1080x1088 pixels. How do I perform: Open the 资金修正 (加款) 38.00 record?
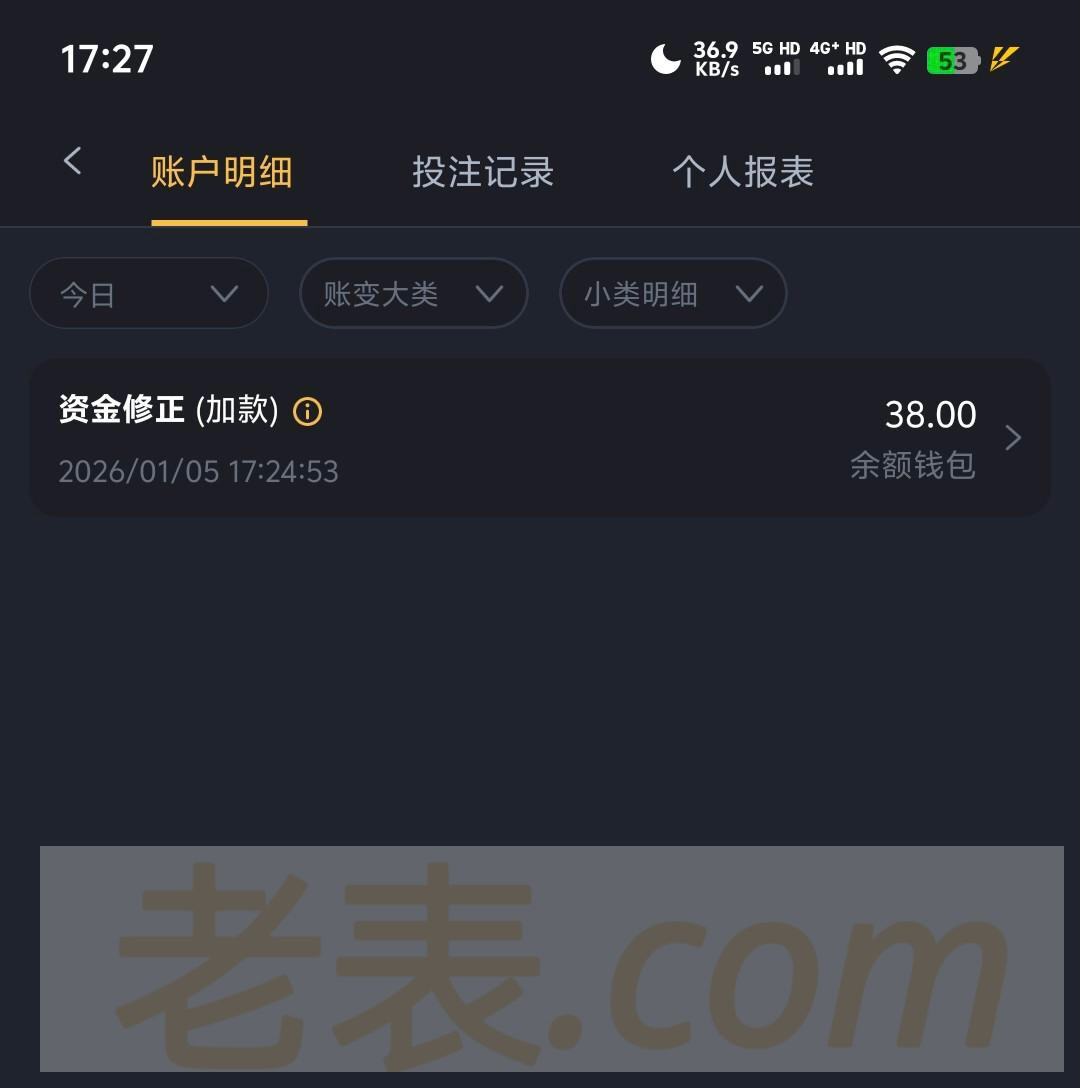(x=540, y=438)
